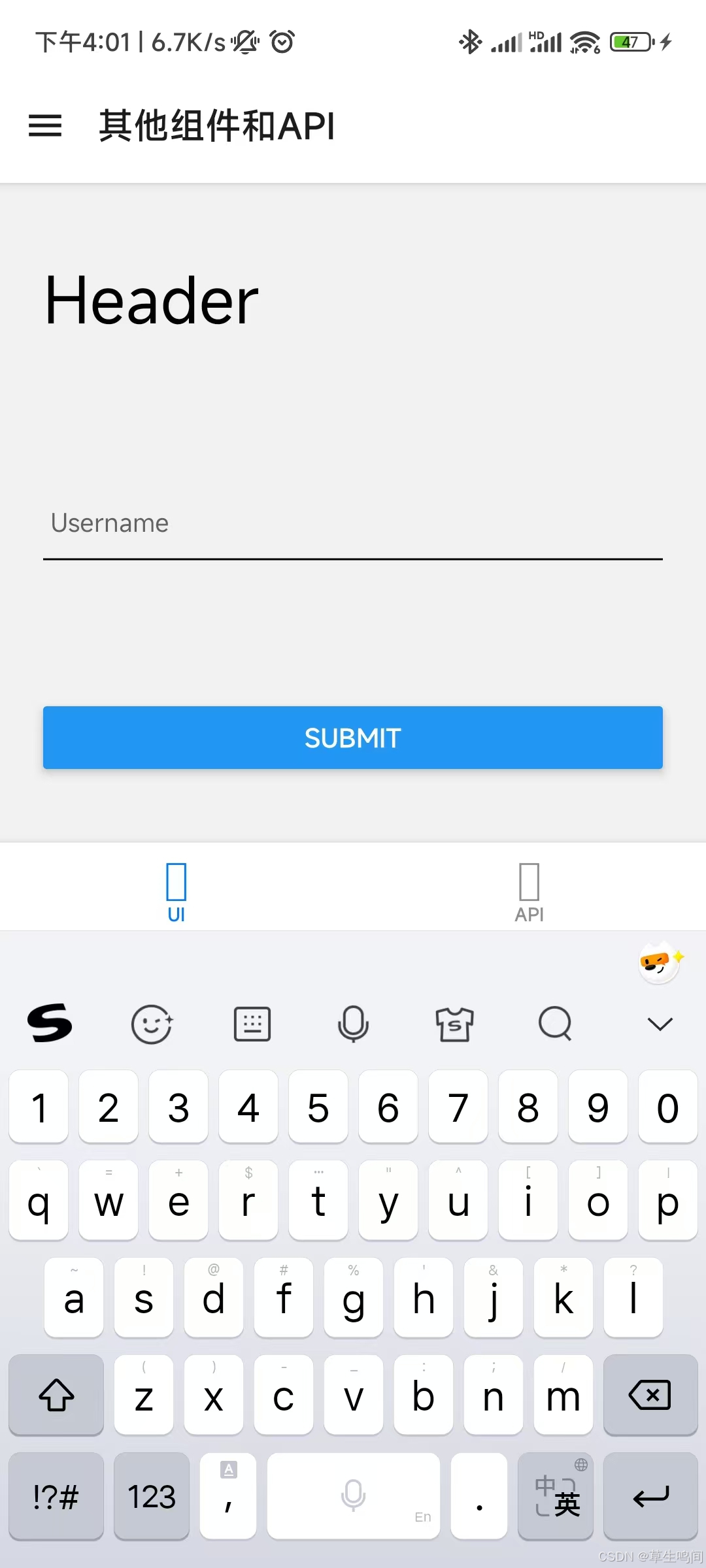706x1568 pixels.
Task: Toggle the Shift key
Action: coord(56,1396)
